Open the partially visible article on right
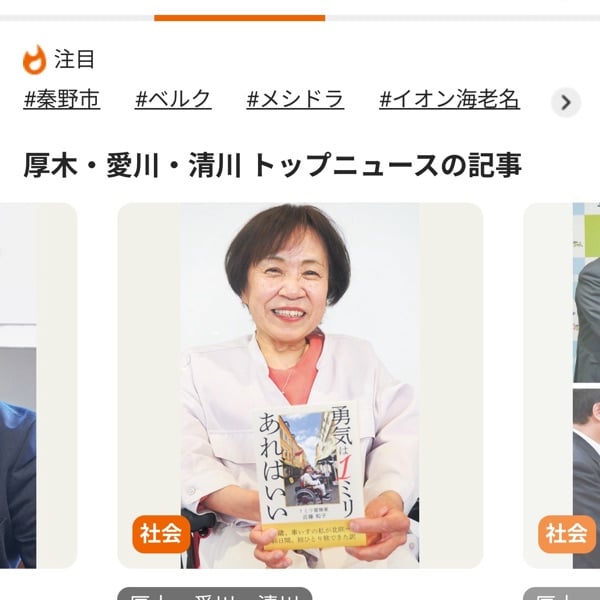Image resolution: width=600 pixels, height=600 pixels. tap(565, 385)
